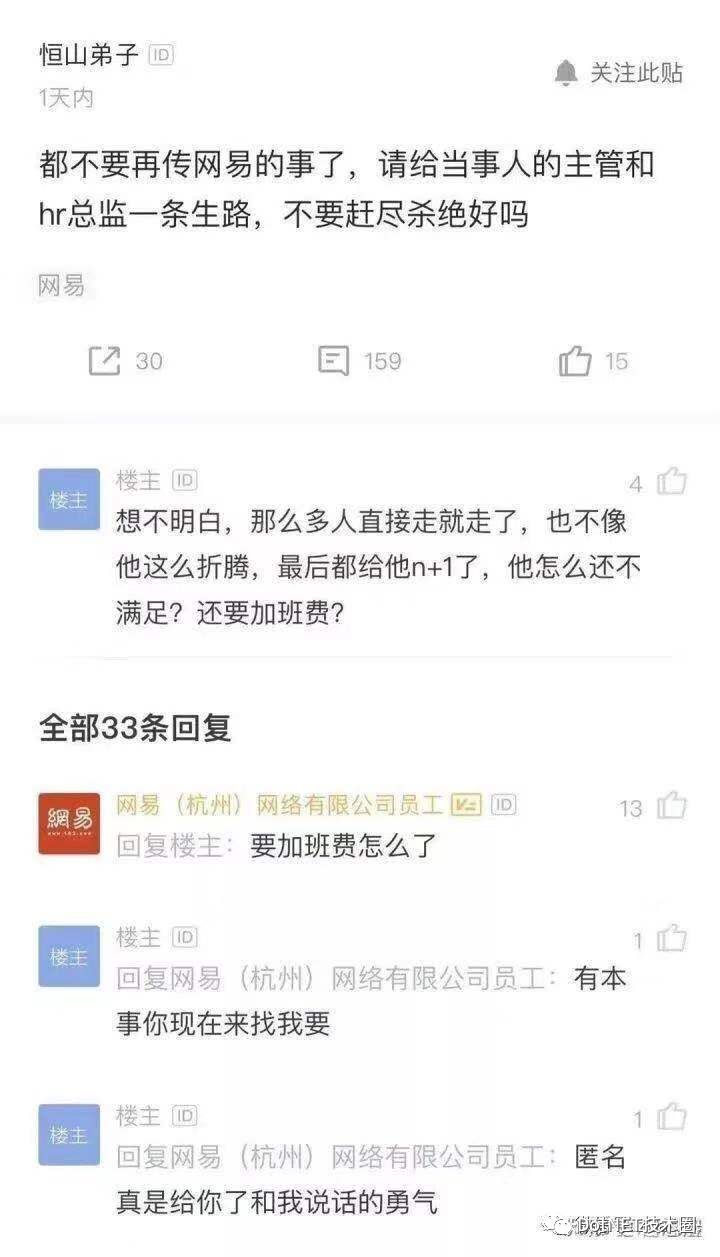This screenshot has width=720, height=1257.
Task: Like the reply starting with "匿名真是给你了"
Action: [671, 1116]
